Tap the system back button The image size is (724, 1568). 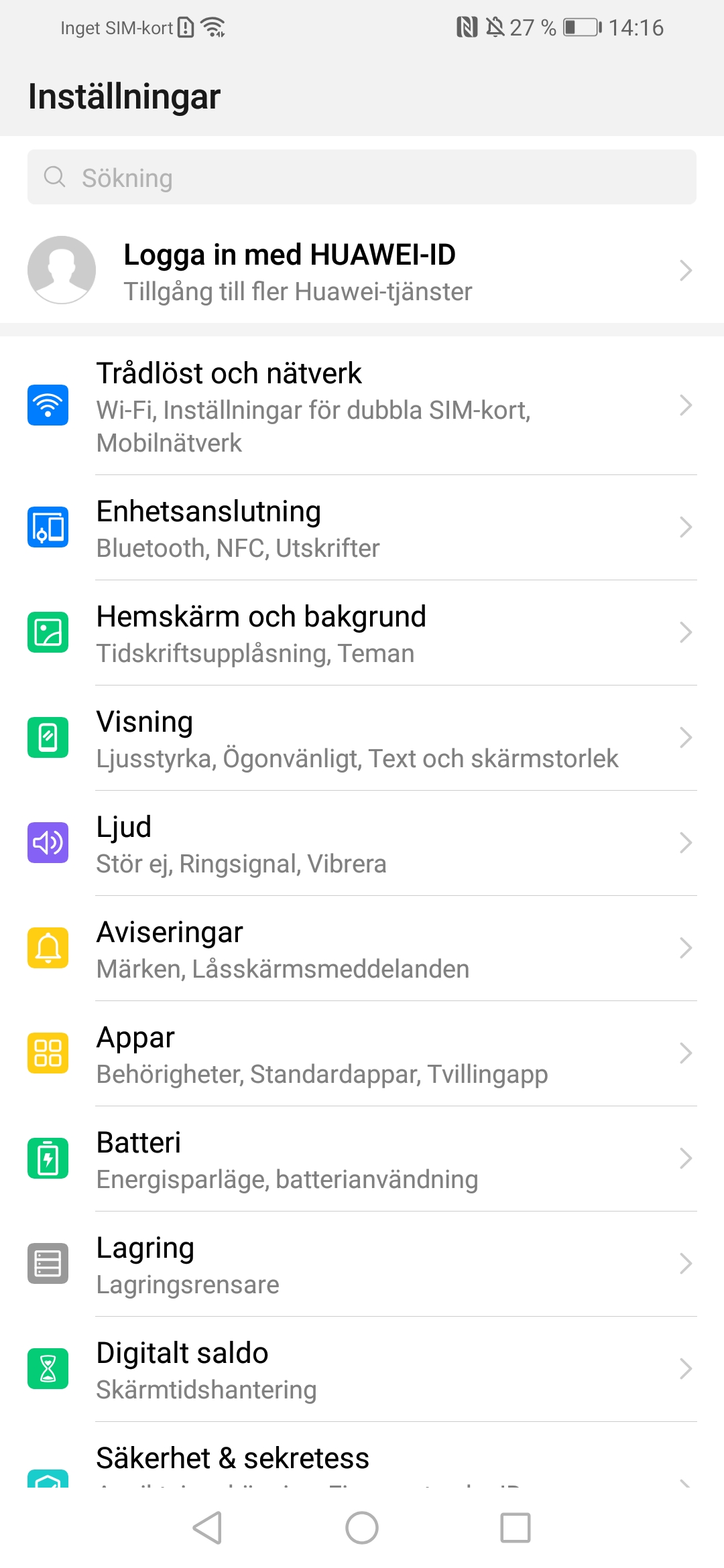tap(208, 1528)
